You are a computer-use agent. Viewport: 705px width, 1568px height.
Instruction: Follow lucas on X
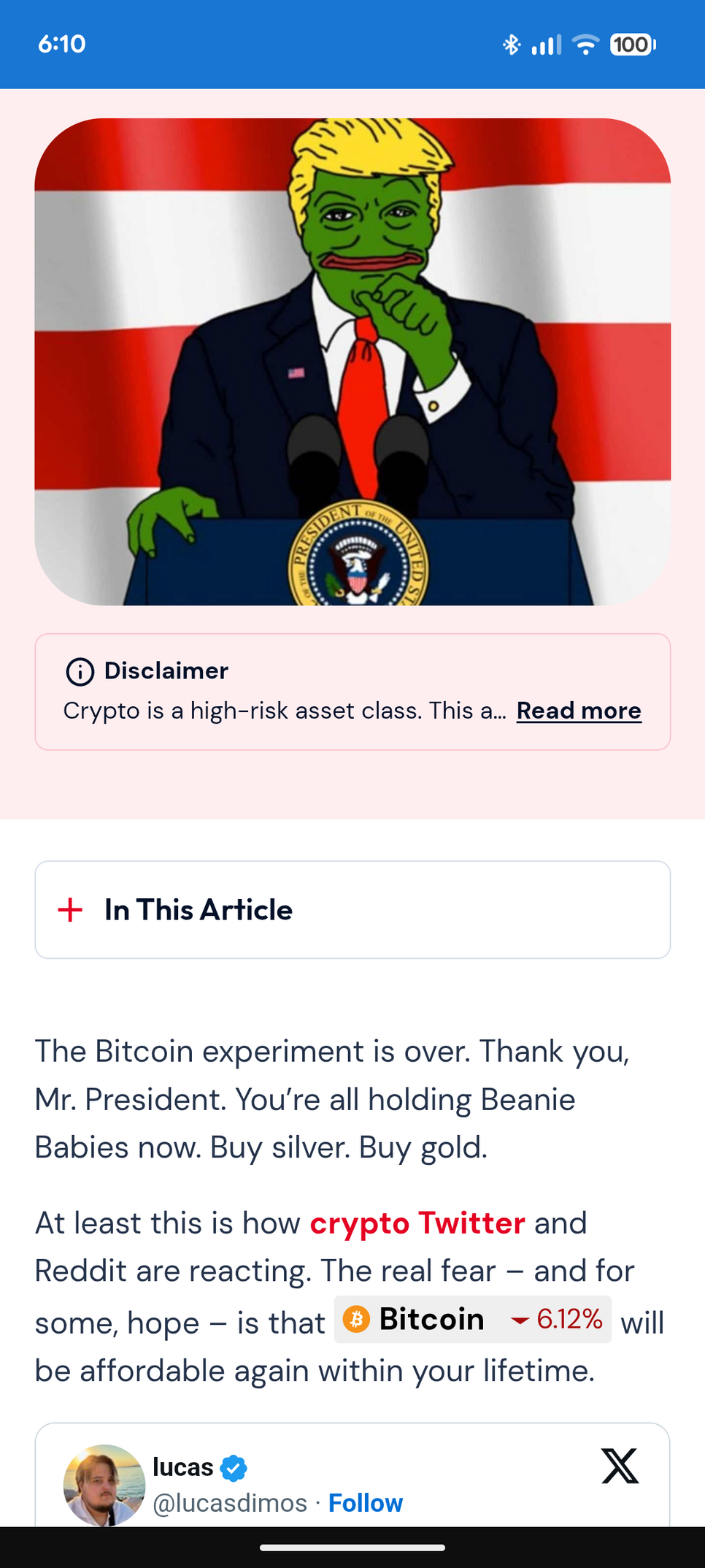point(365,1503)
